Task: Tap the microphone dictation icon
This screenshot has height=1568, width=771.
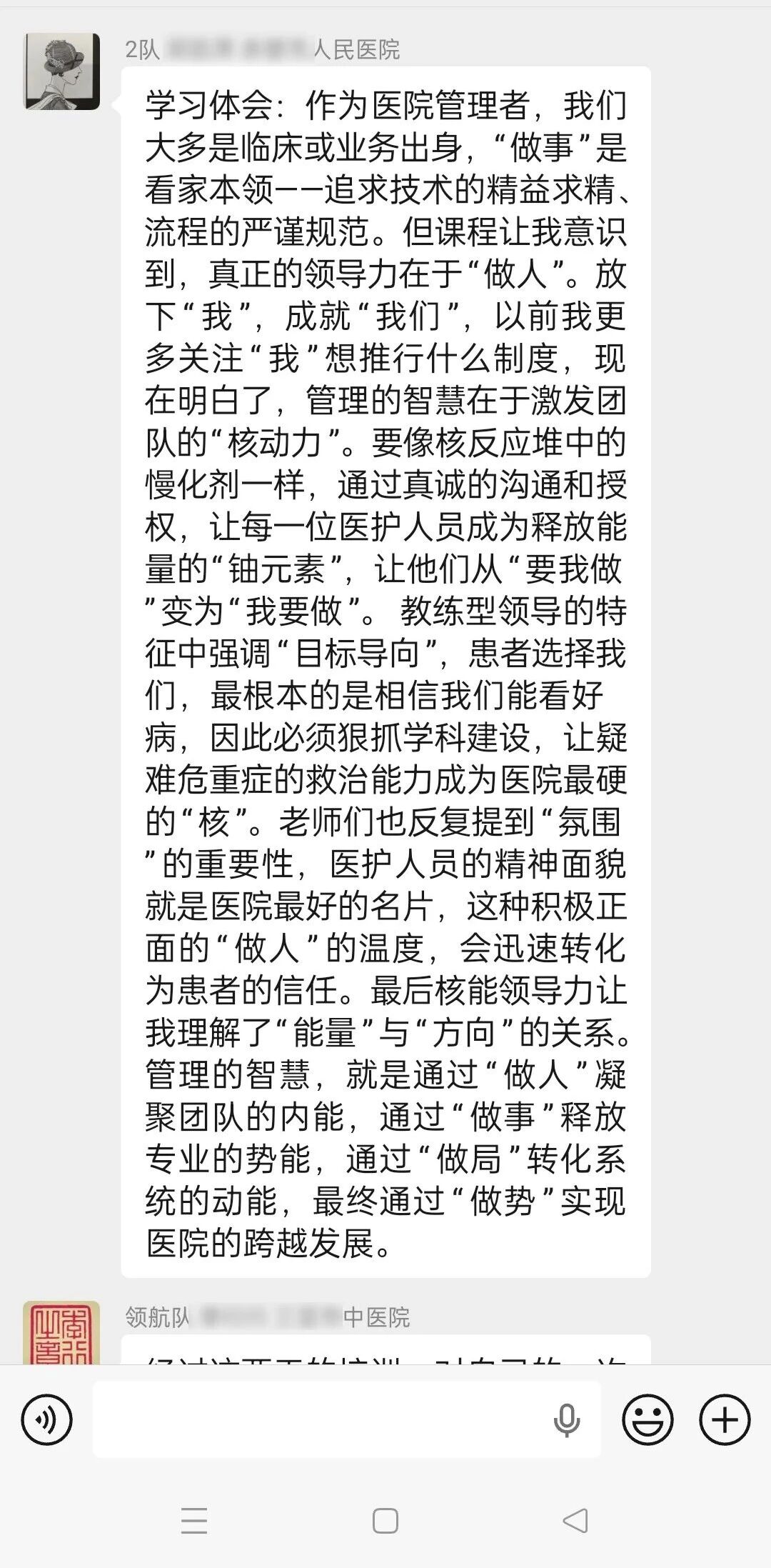Action: point(566,1419)
